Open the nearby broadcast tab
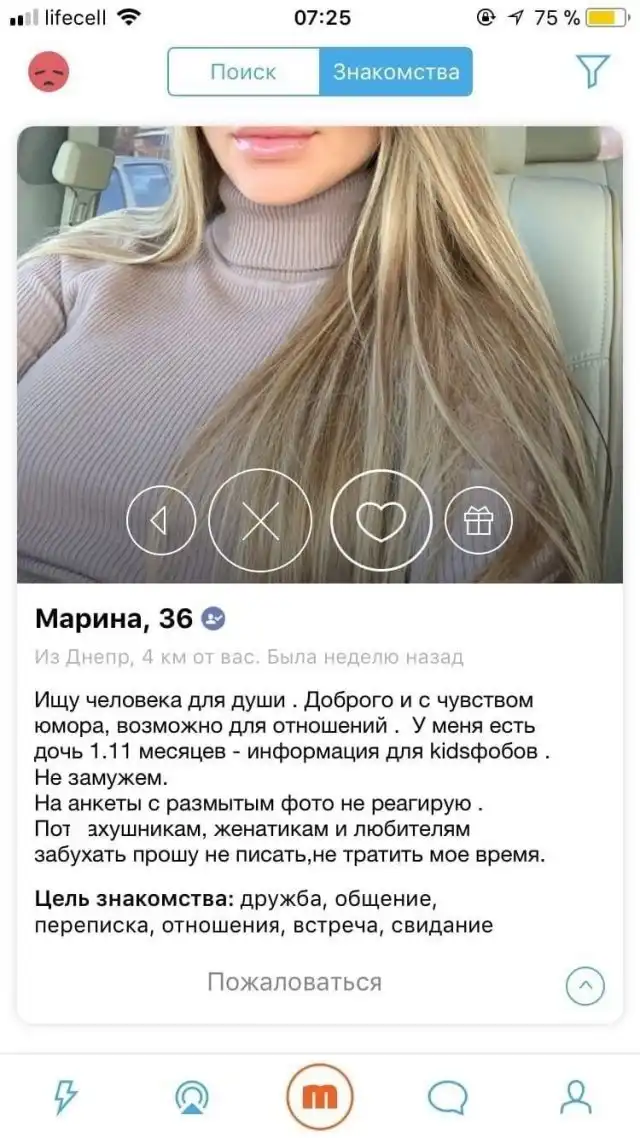Viewport: 640px width, 1138px height. (191, 1097)
